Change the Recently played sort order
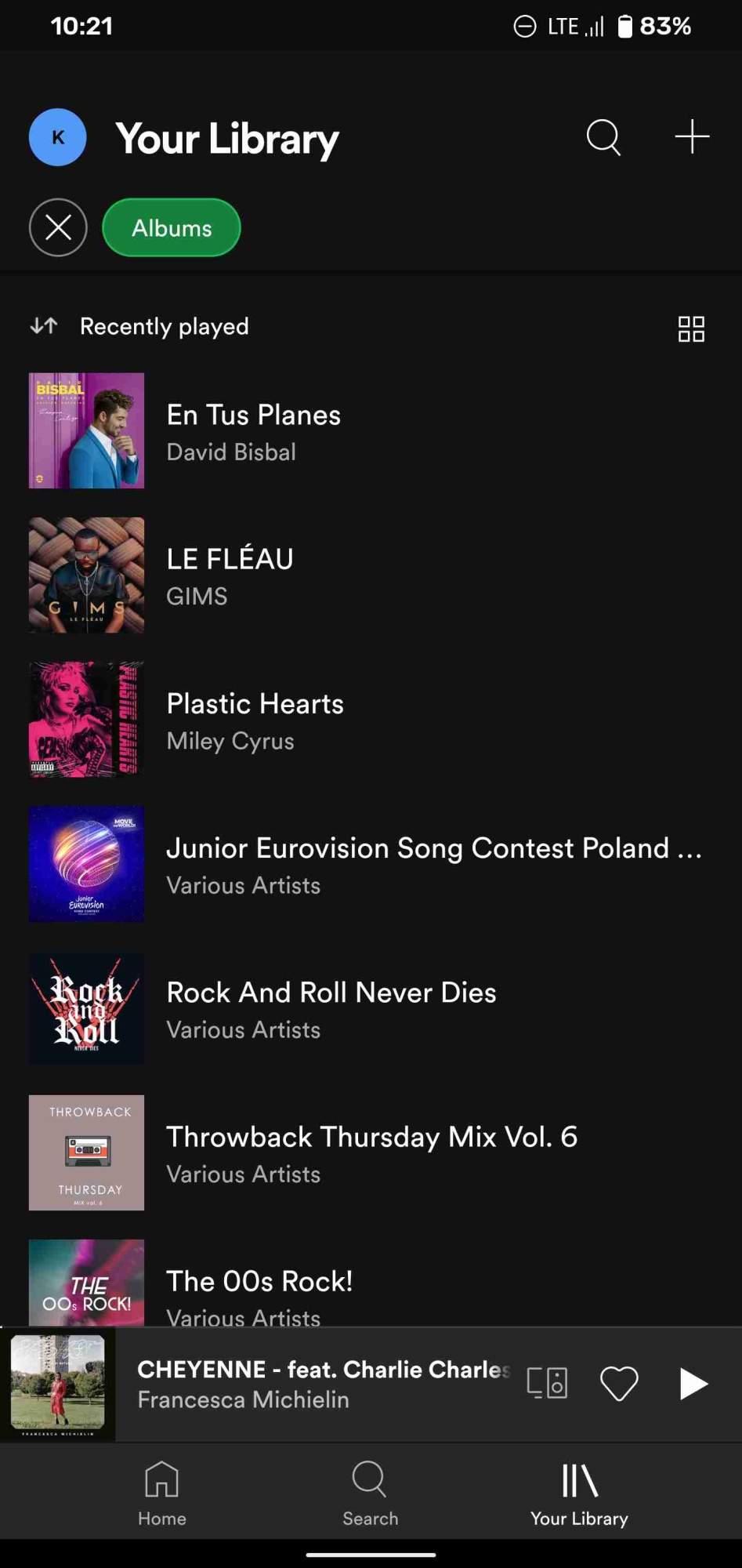742x1568 pixels. pyautogui.click(x=141, y=326)
